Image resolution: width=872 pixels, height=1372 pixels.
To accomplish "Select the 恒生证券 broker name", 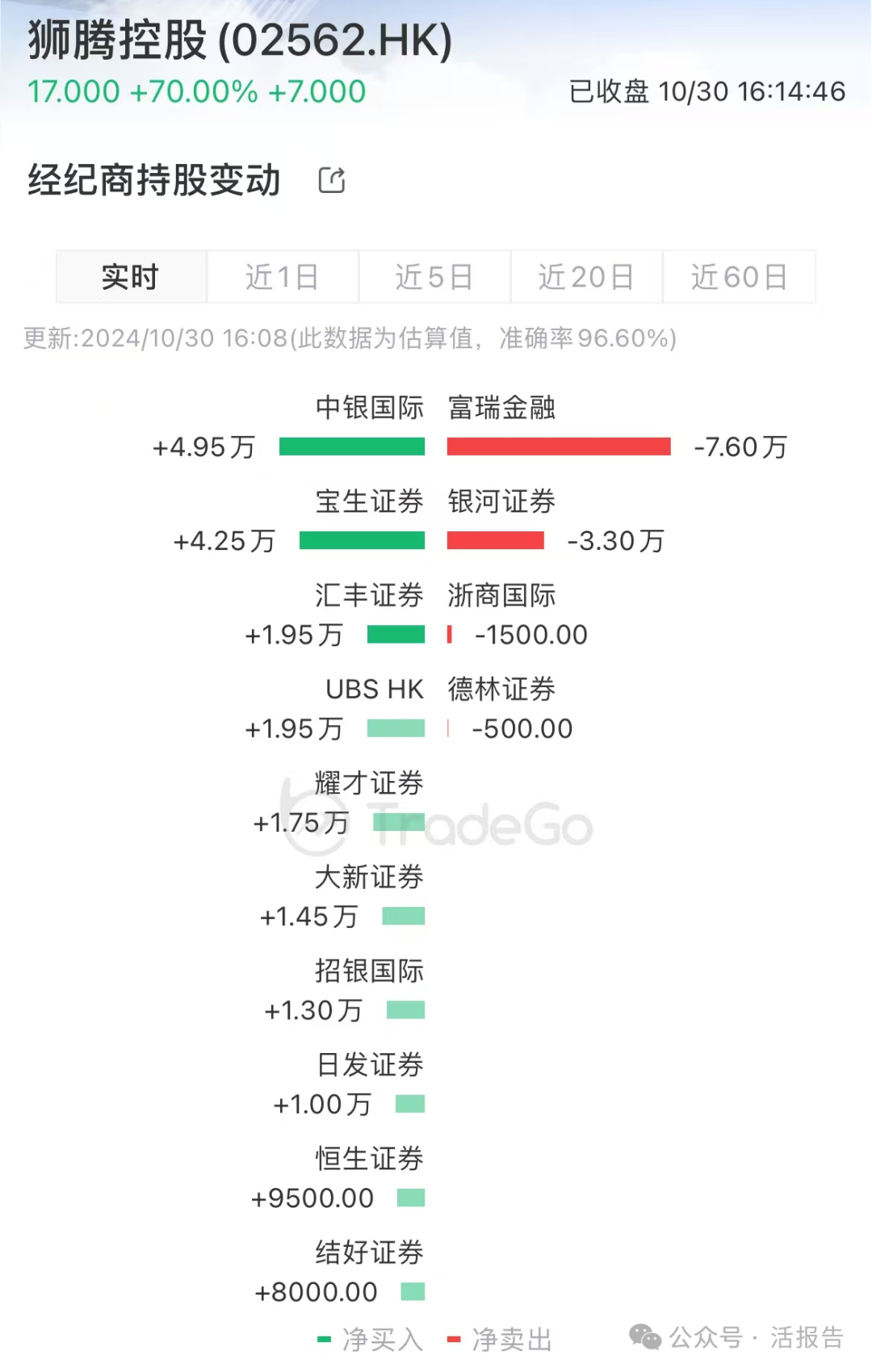I will [368, 1158].
